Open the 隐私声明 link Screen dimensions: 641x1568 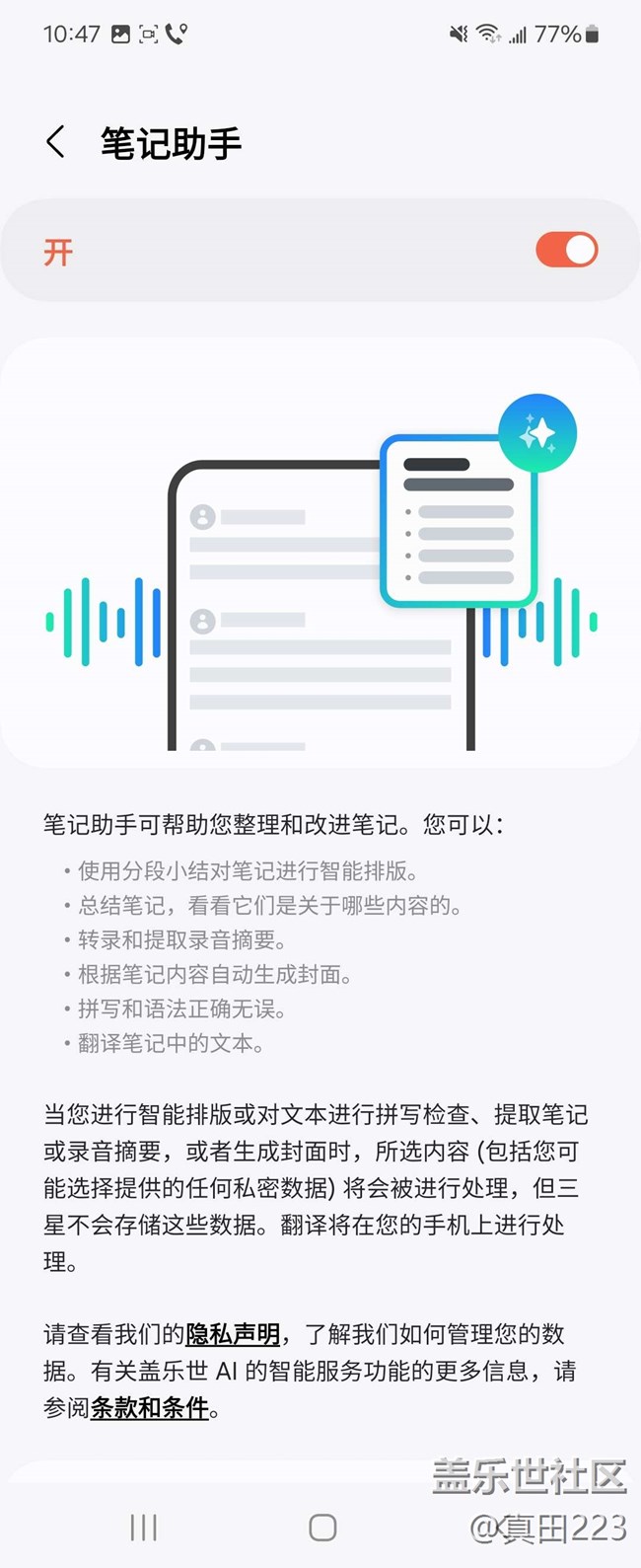233,1334
